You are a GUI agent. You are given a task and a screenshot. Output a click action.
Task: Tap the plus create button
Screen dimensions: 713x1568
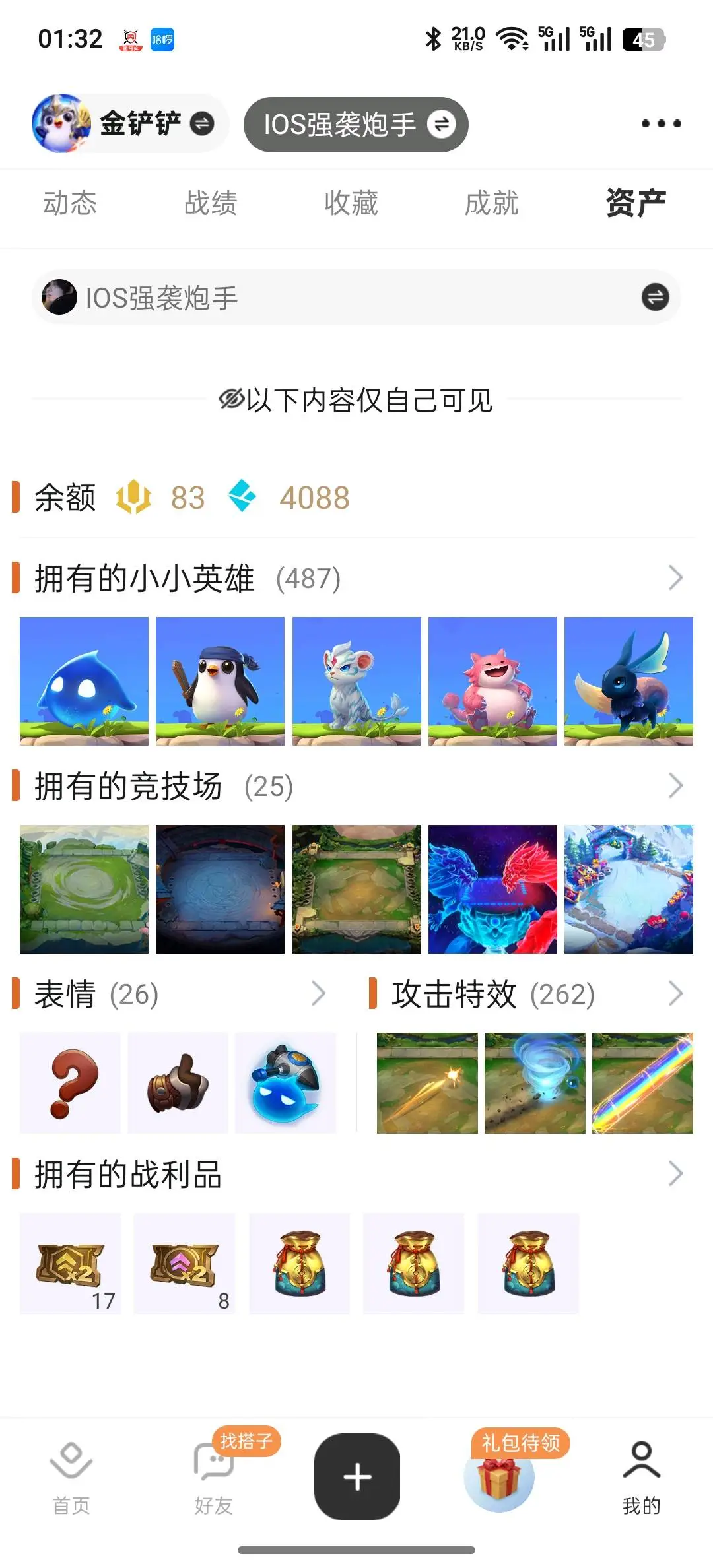coord(357,1477)
